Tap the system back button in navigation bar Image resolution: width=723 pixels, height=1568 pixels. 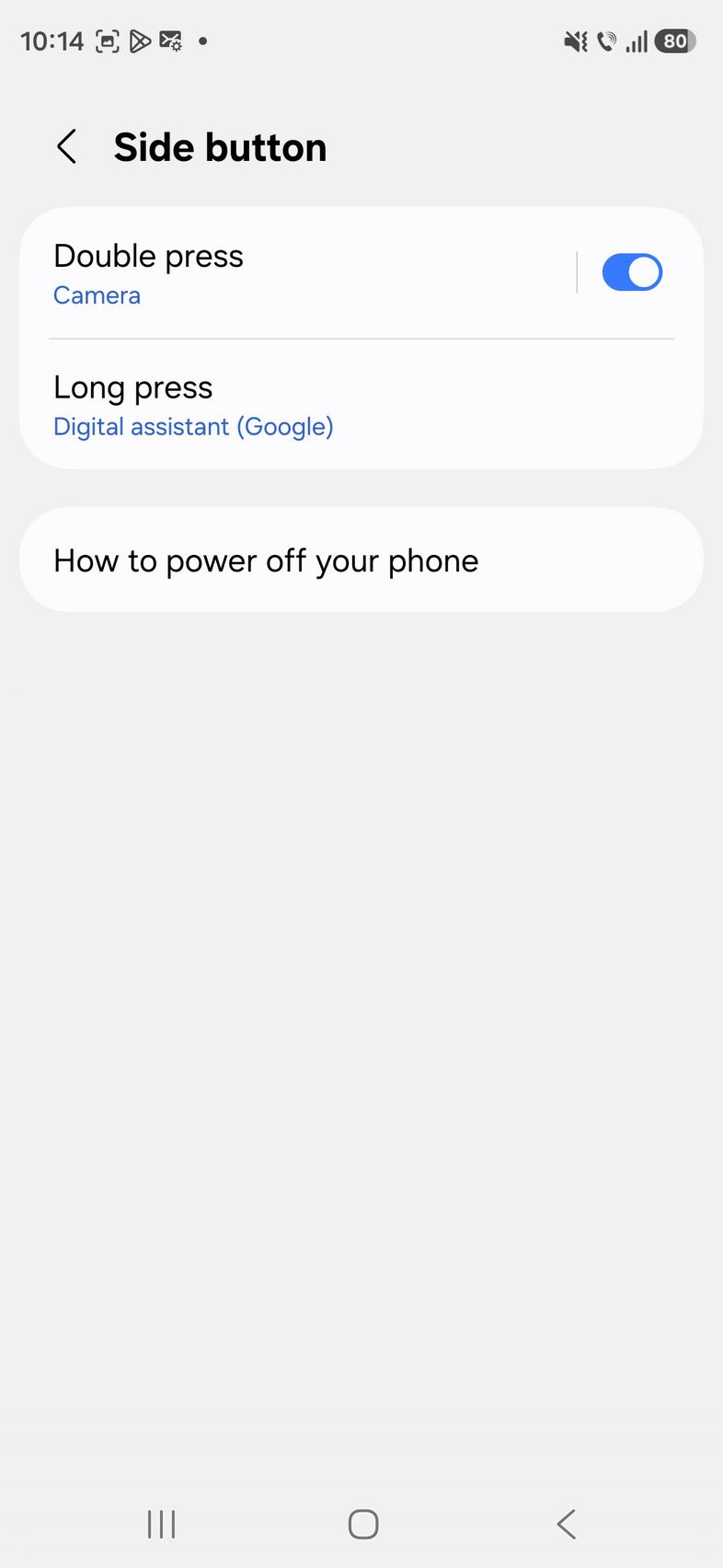567,1524
